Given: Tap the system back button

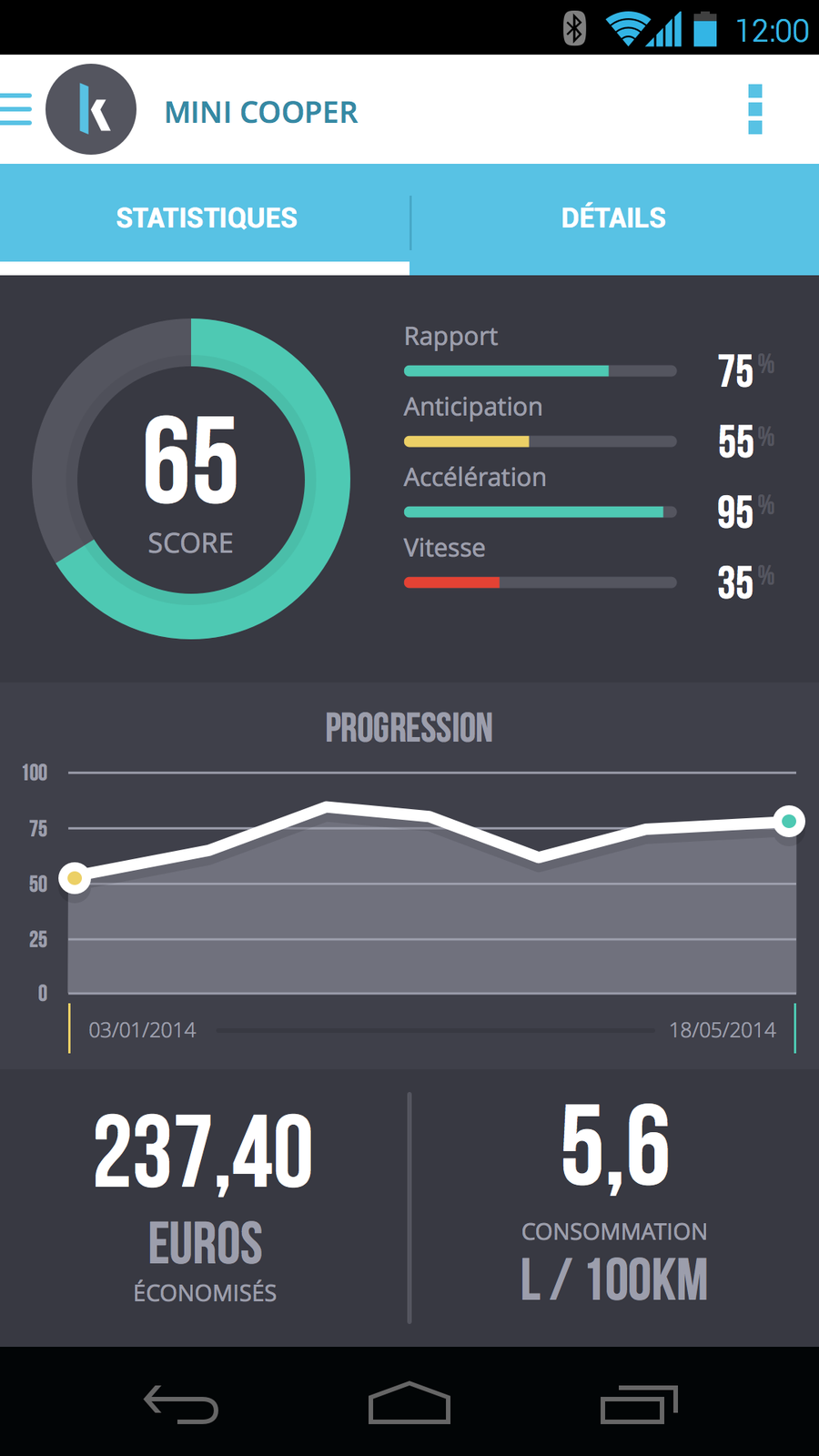Looking at the screenshot, I should coord(181,1403).
